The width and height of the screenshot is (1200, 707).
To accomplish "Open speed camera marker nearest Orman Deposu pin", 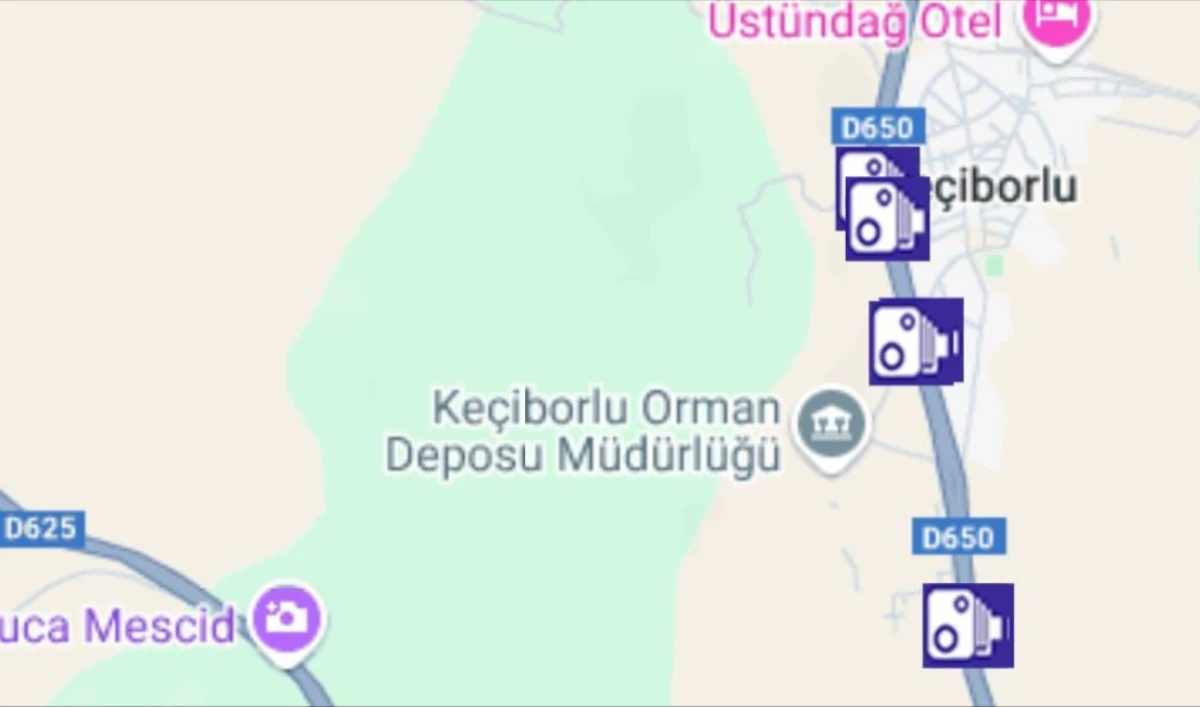I will pyautogui.click(x=915, y=341).
